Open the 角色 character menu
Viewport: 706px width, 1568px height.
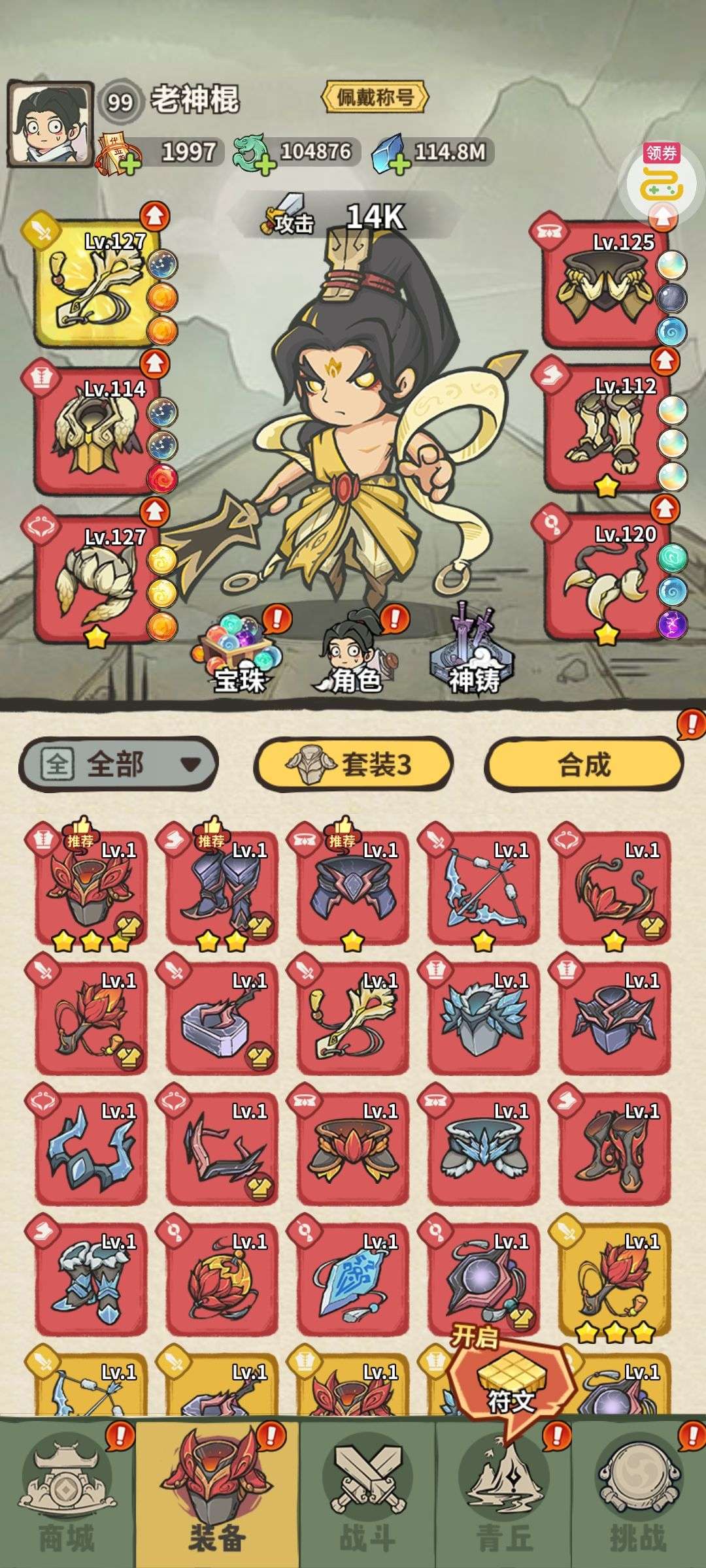click(355, 653)
